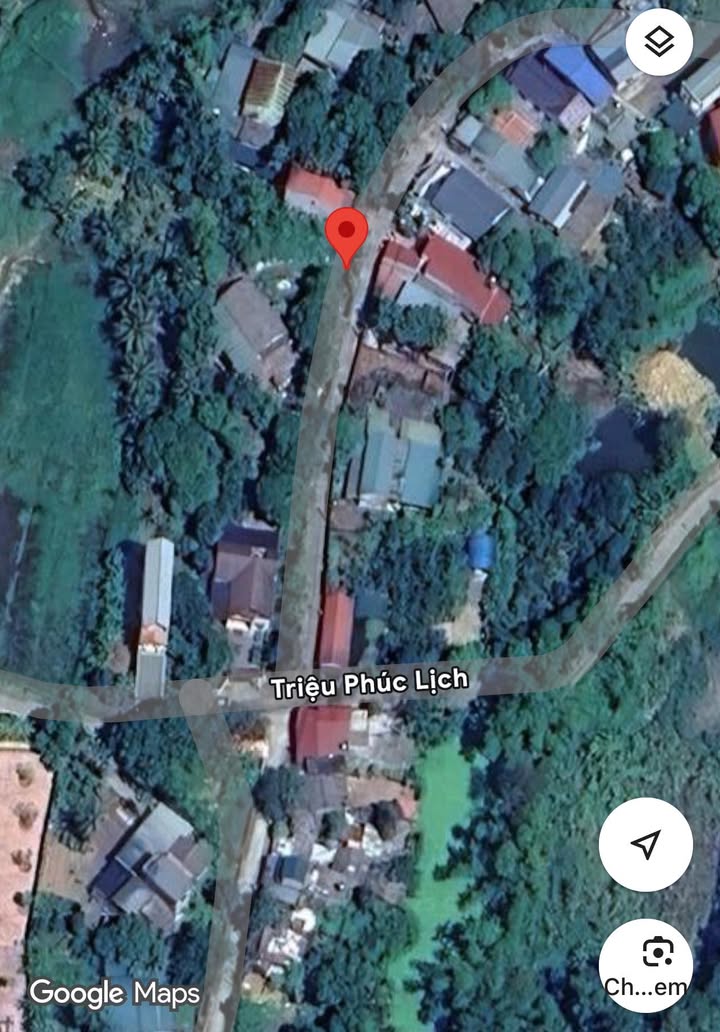Open the map layers button
Screen dimensions: 720x1032
click(x=658, y=42)
